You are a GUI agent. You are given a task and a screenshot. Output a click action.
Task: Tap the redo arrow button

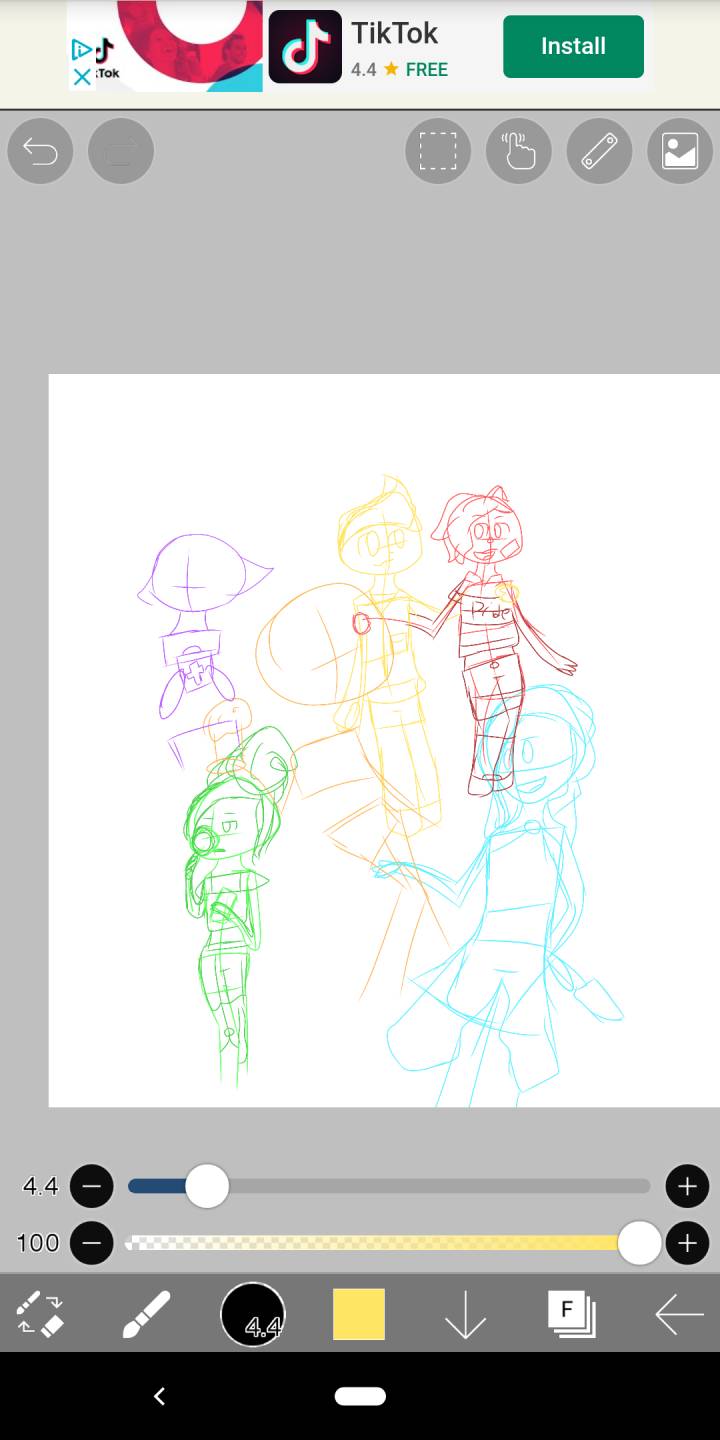(121, 151)
